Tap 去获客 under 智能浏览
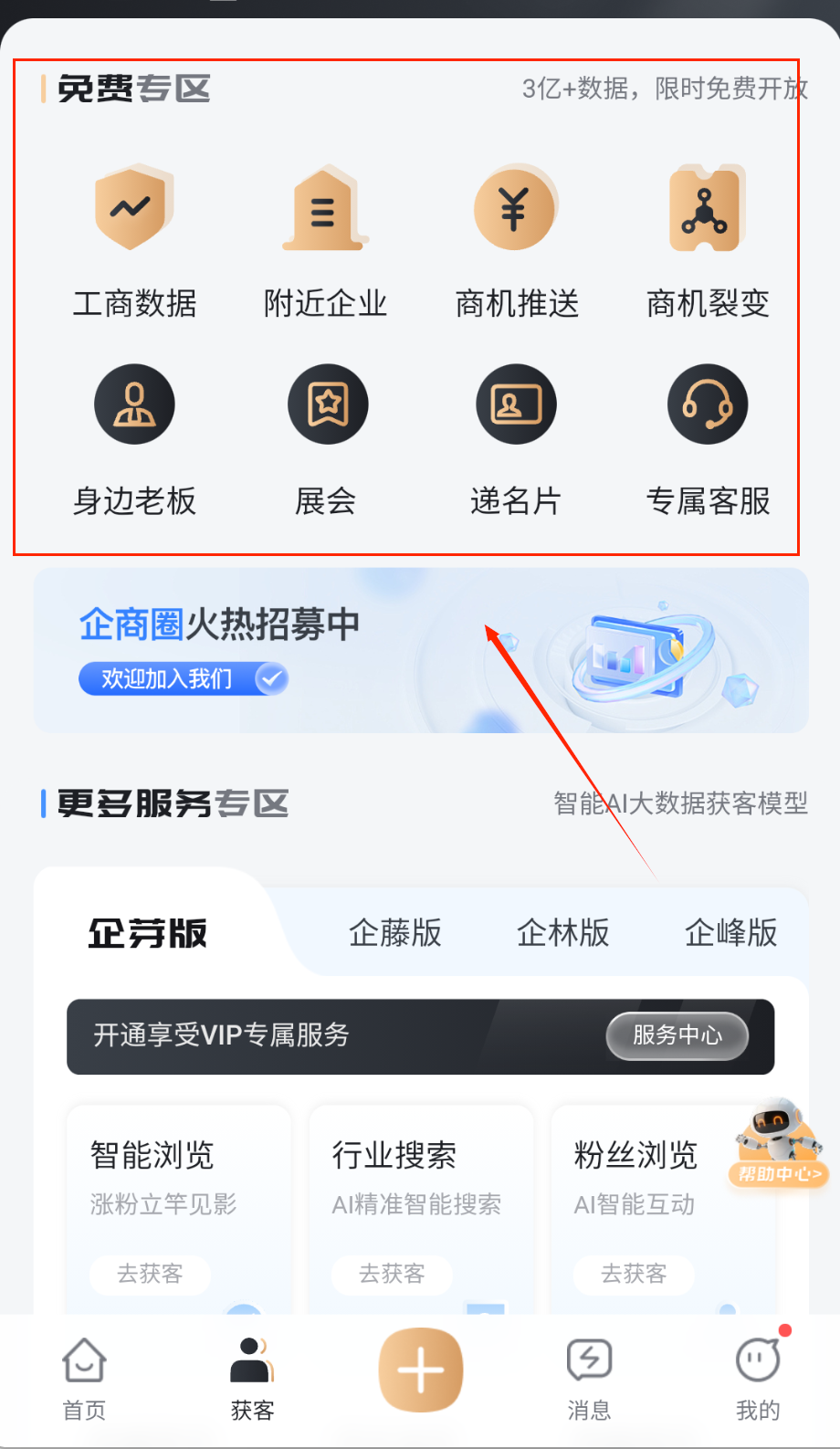The height and width of the screenshot is (1449, 840). click(x=151, y=1273)
